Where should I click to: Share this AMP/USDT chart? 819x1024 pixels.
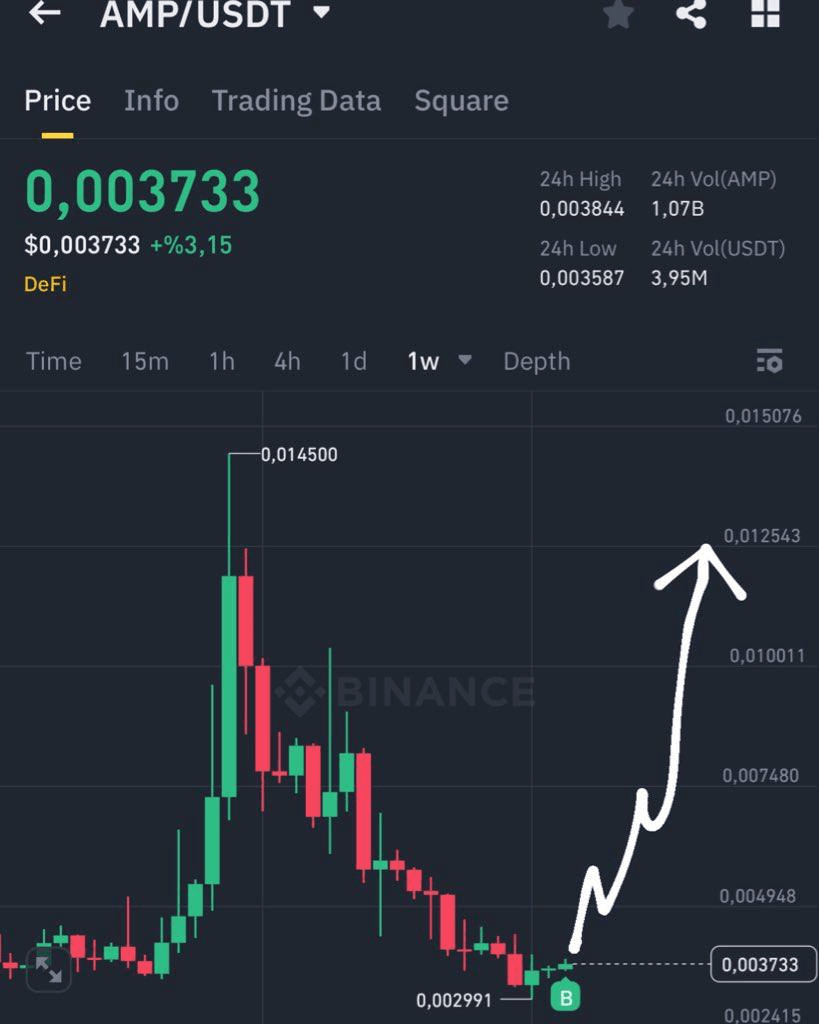(x=691, y=14)
